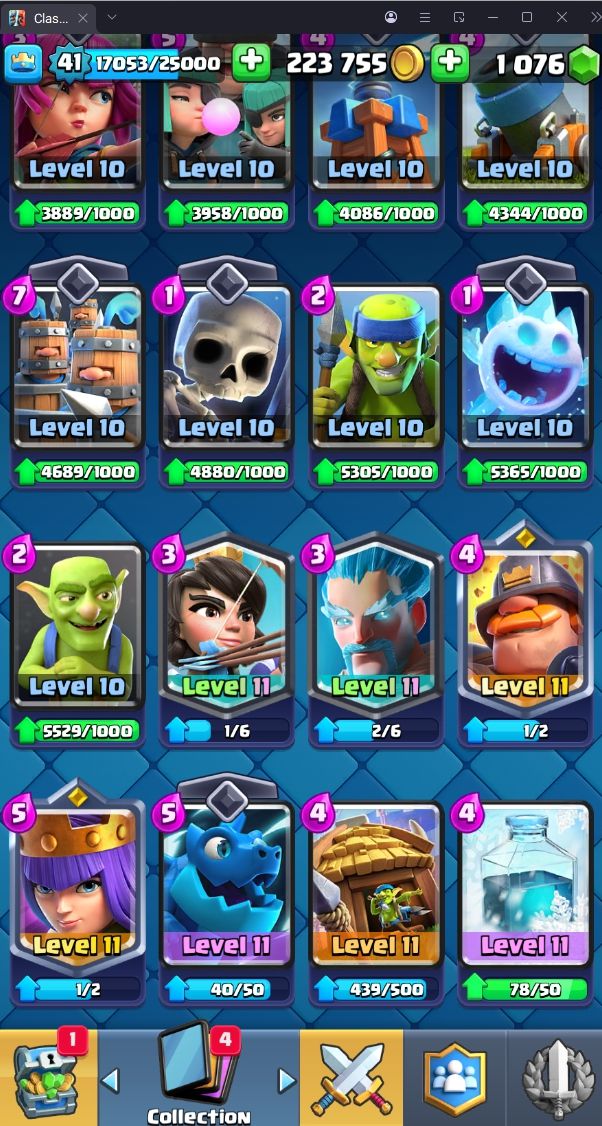The image size is (602, 1126).
Task: Open the 1 076 gems counter
Action: click(x=546, y=65)
